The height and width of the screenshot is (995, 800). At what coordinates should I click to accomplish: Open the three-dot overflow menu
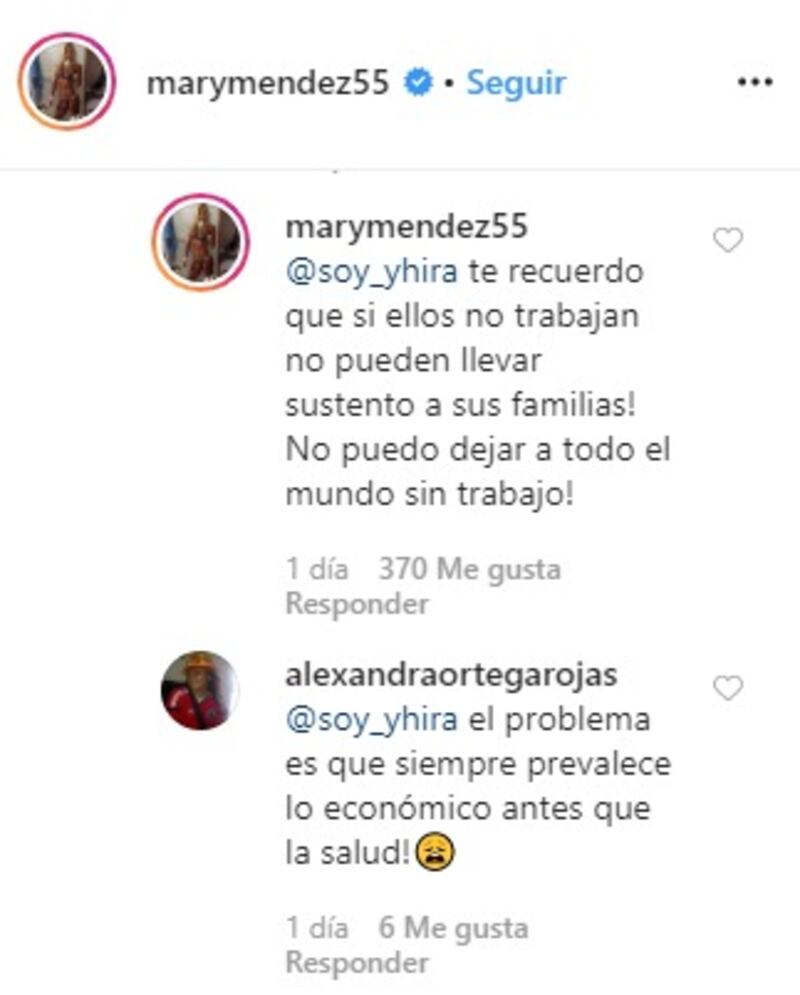point(755,83)
